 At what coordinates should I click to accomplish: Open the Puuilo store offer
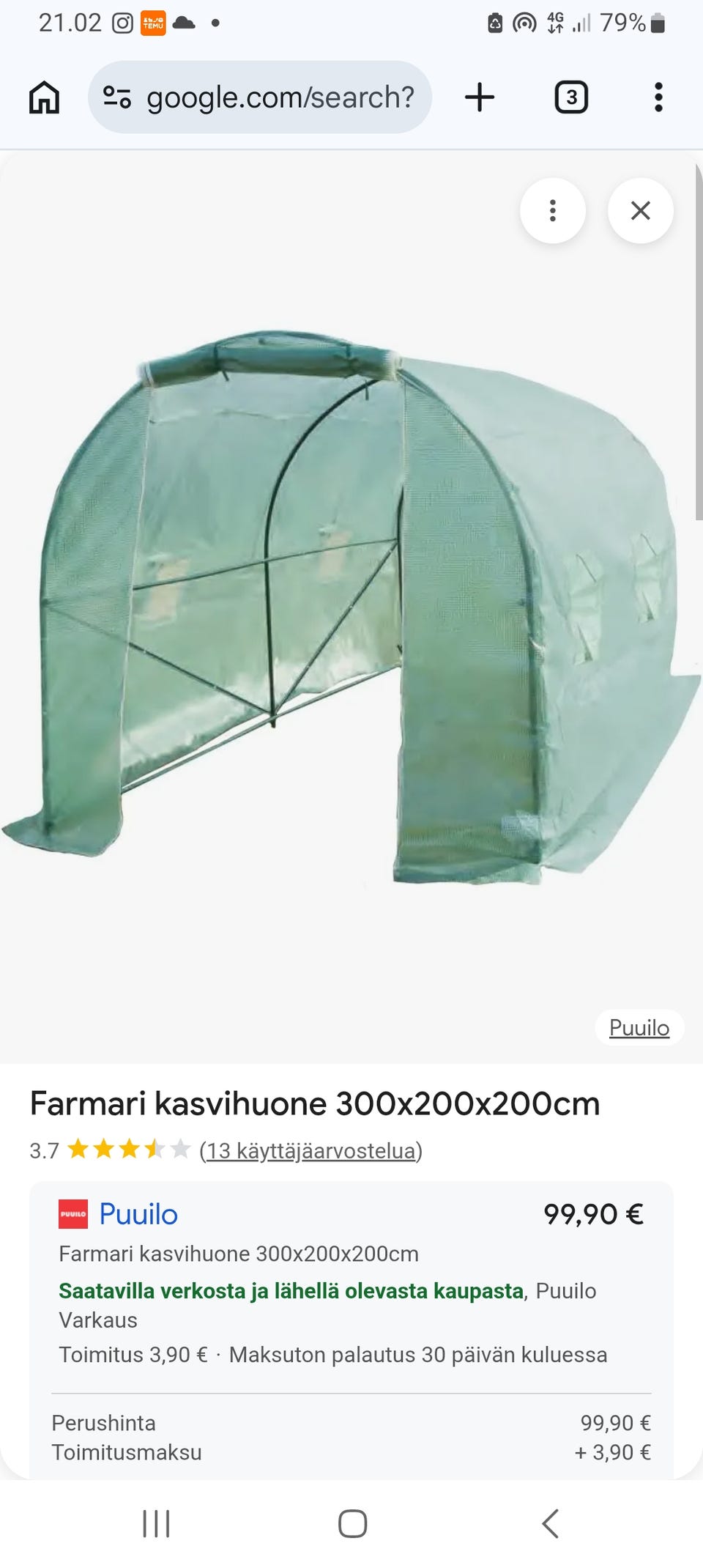point(138,1214)
